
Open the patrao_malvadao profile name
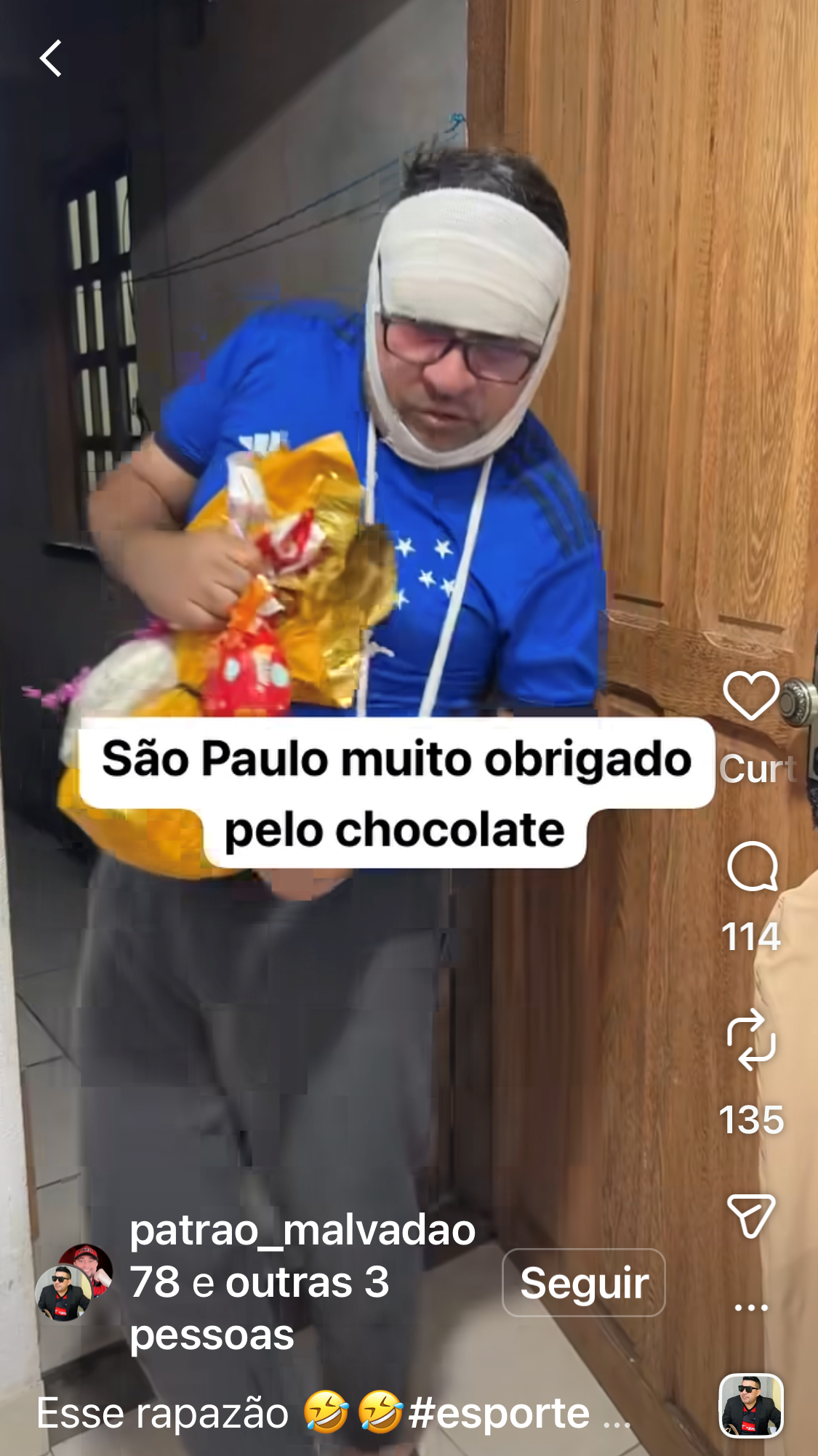coord(302,1230)
